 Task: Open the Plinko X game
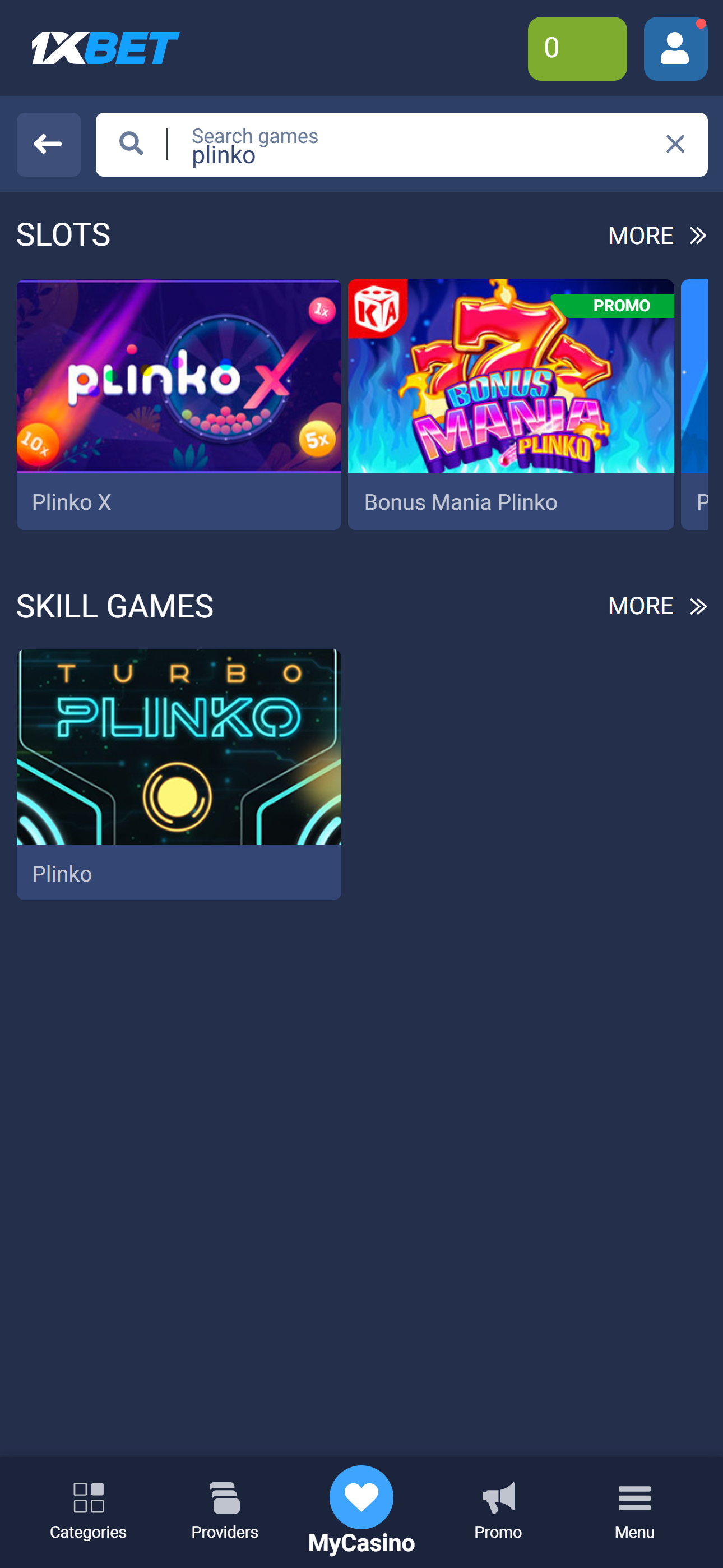[179, 404]
